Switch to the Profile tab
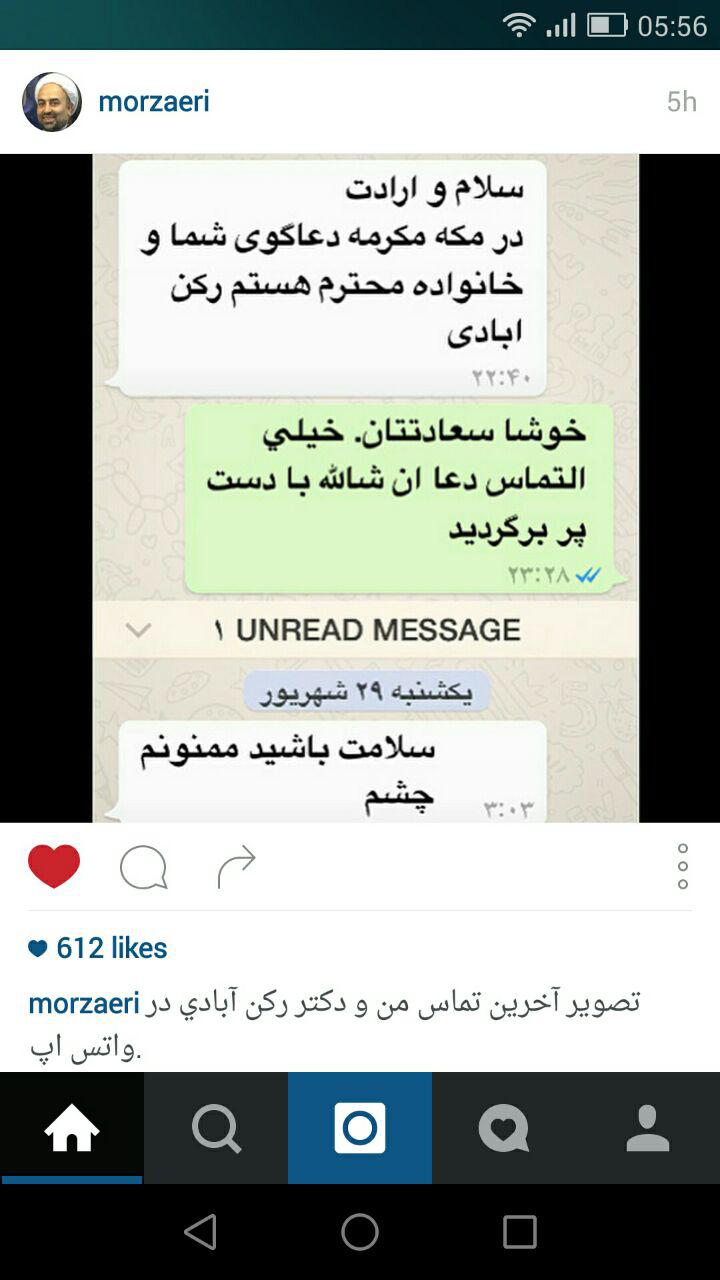The width and height of the screenshot is (720, 1280). tap(648, 1129)
